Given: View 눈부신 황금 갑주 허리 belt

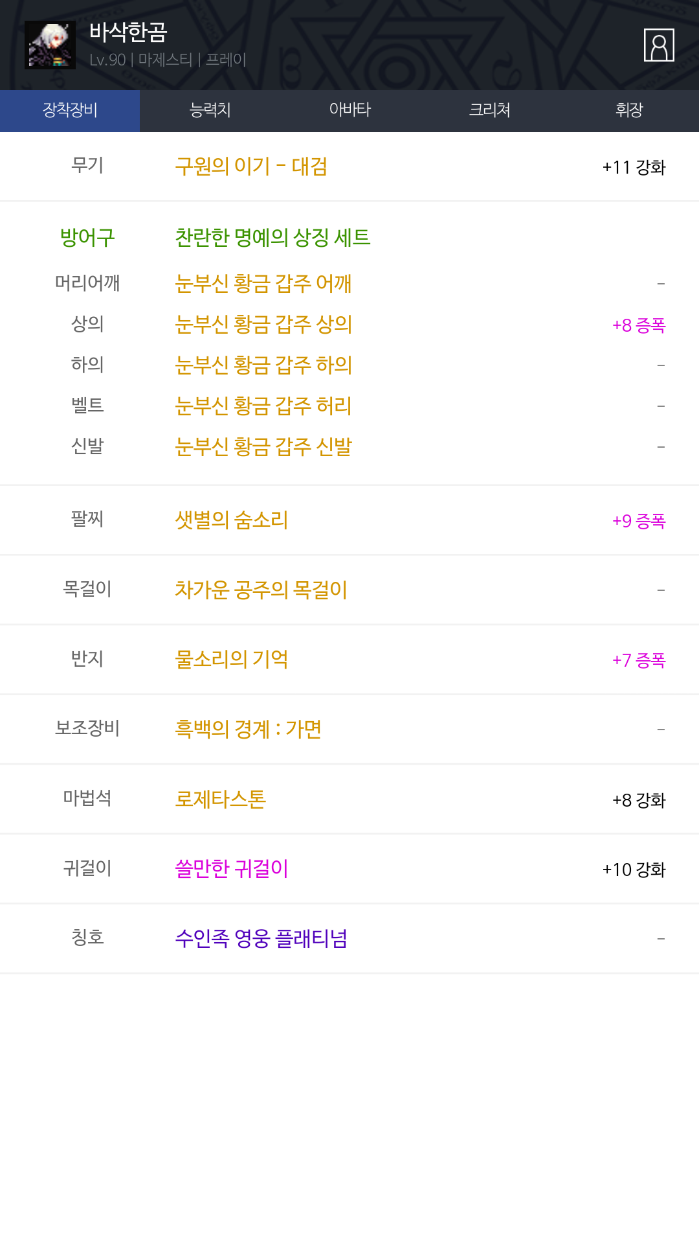Looking at the screenshot, I should click(x=263, y=406).
